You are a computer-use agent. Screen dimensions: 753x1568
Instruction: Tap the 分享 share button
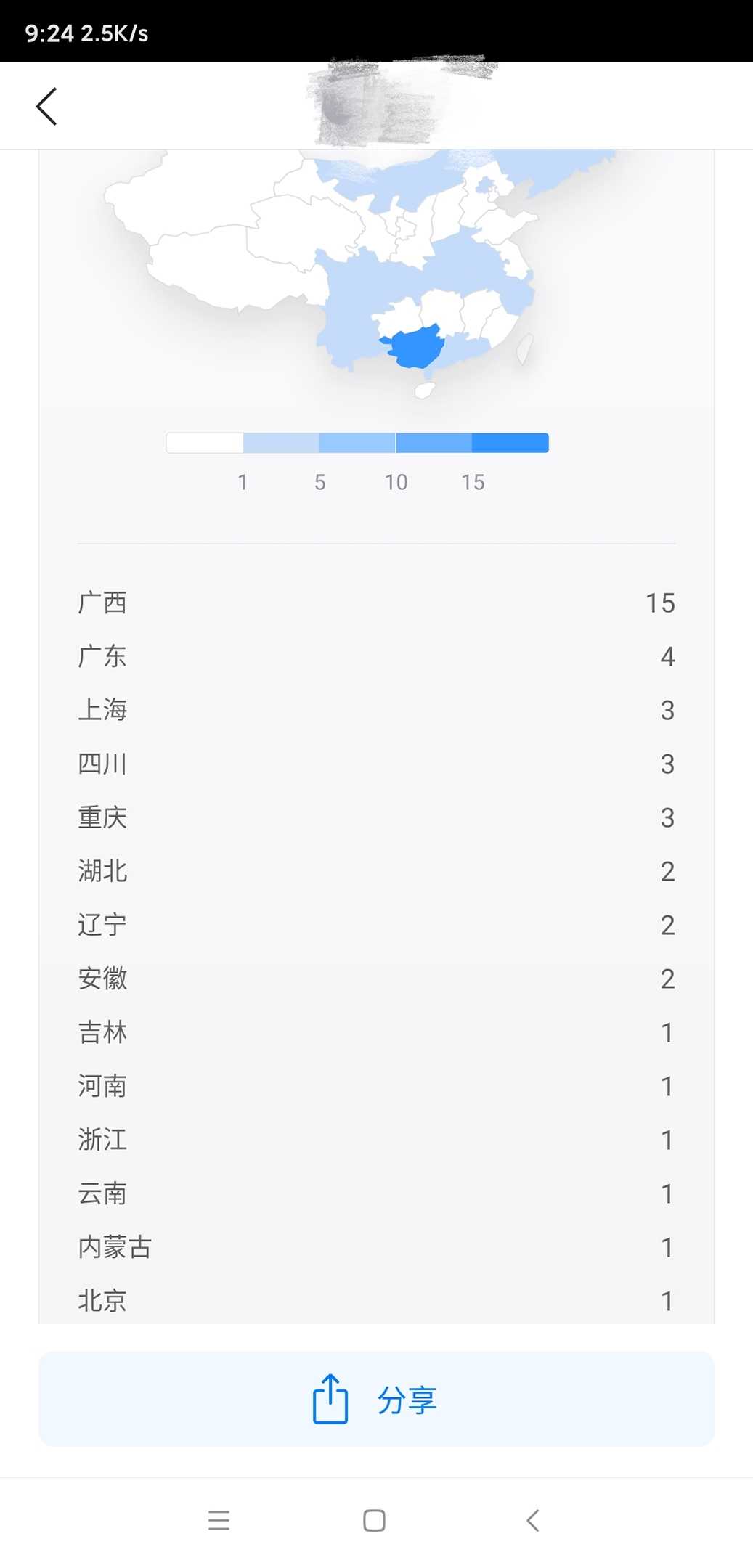[x=376, y=1399]
